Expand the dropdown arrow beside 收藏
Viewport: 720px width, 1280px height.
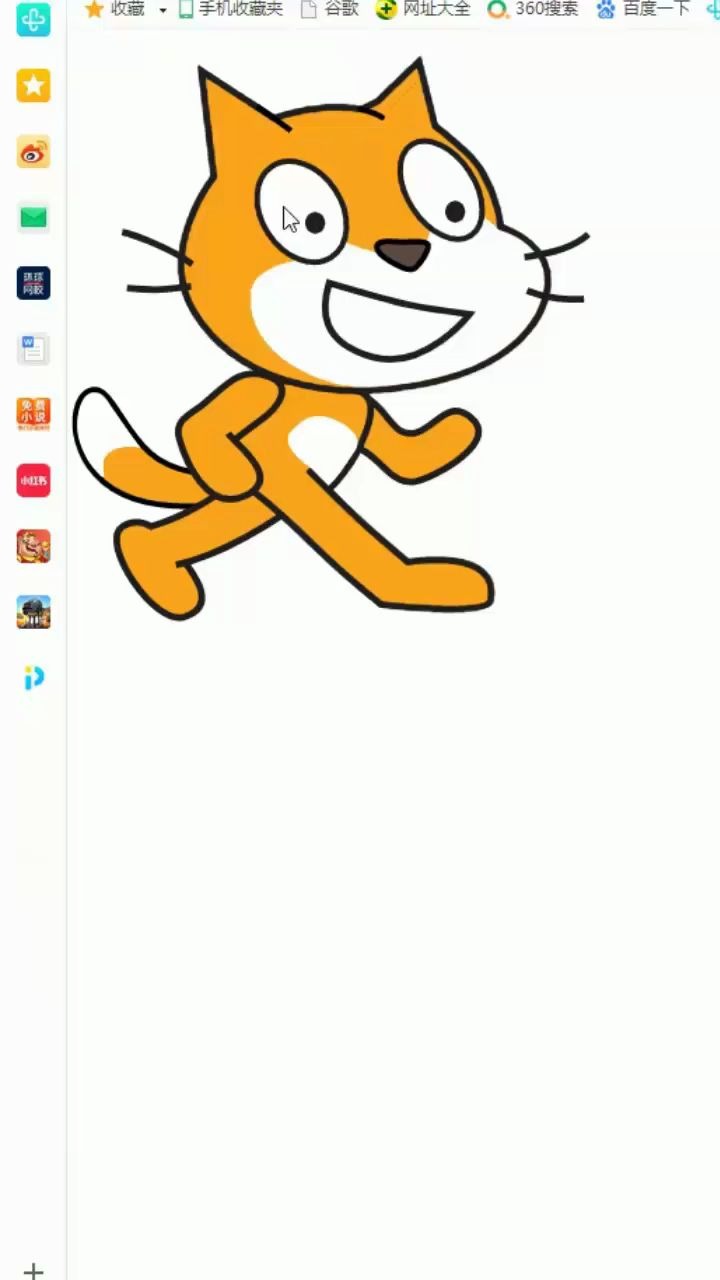click(x=162, y=11)
